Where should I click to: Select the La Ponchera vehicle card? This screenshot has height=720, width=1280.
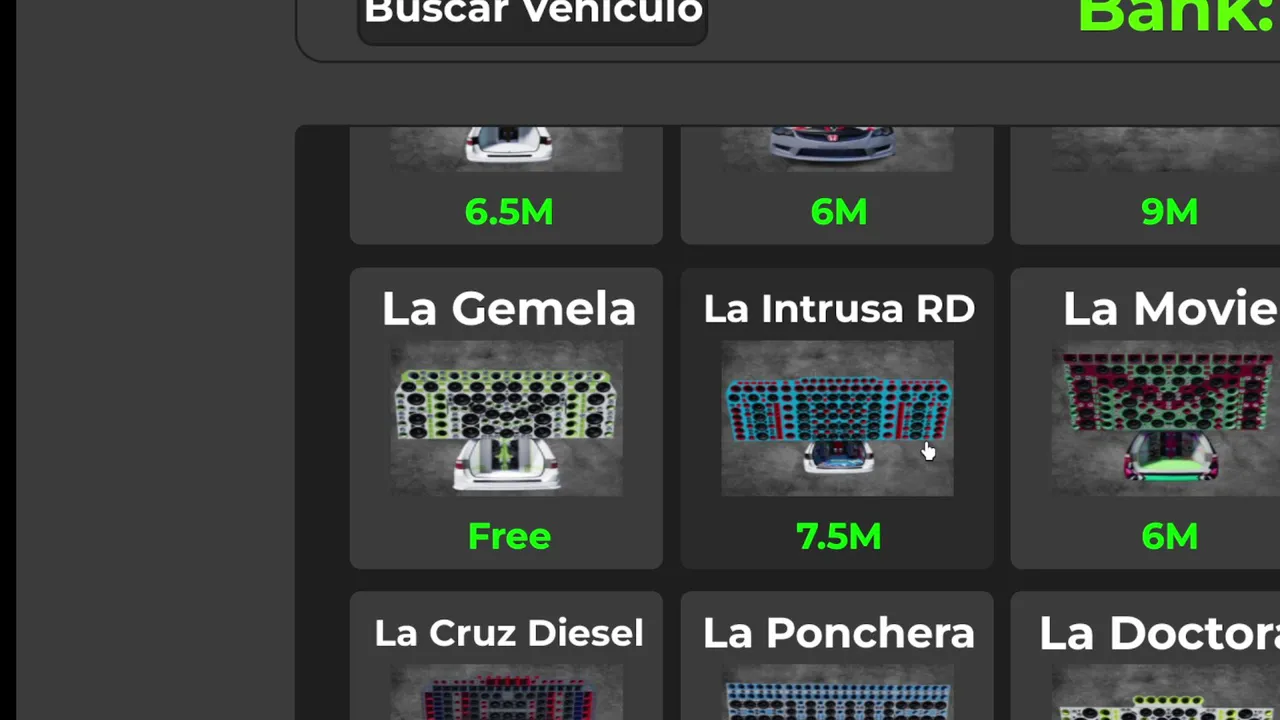point(837,658)
